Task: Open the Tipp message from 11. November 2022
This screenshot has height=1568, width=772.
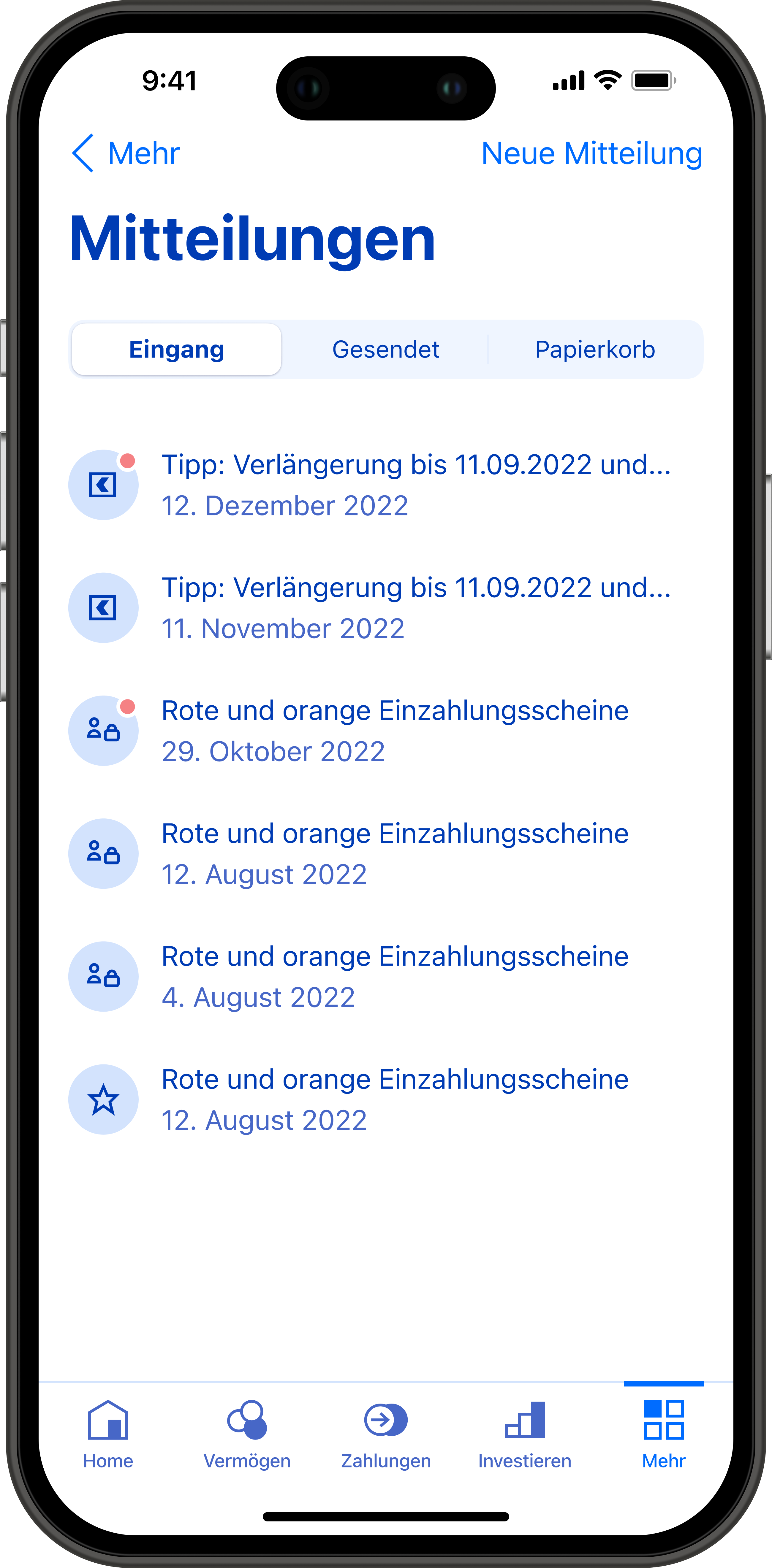Action: 386,608
